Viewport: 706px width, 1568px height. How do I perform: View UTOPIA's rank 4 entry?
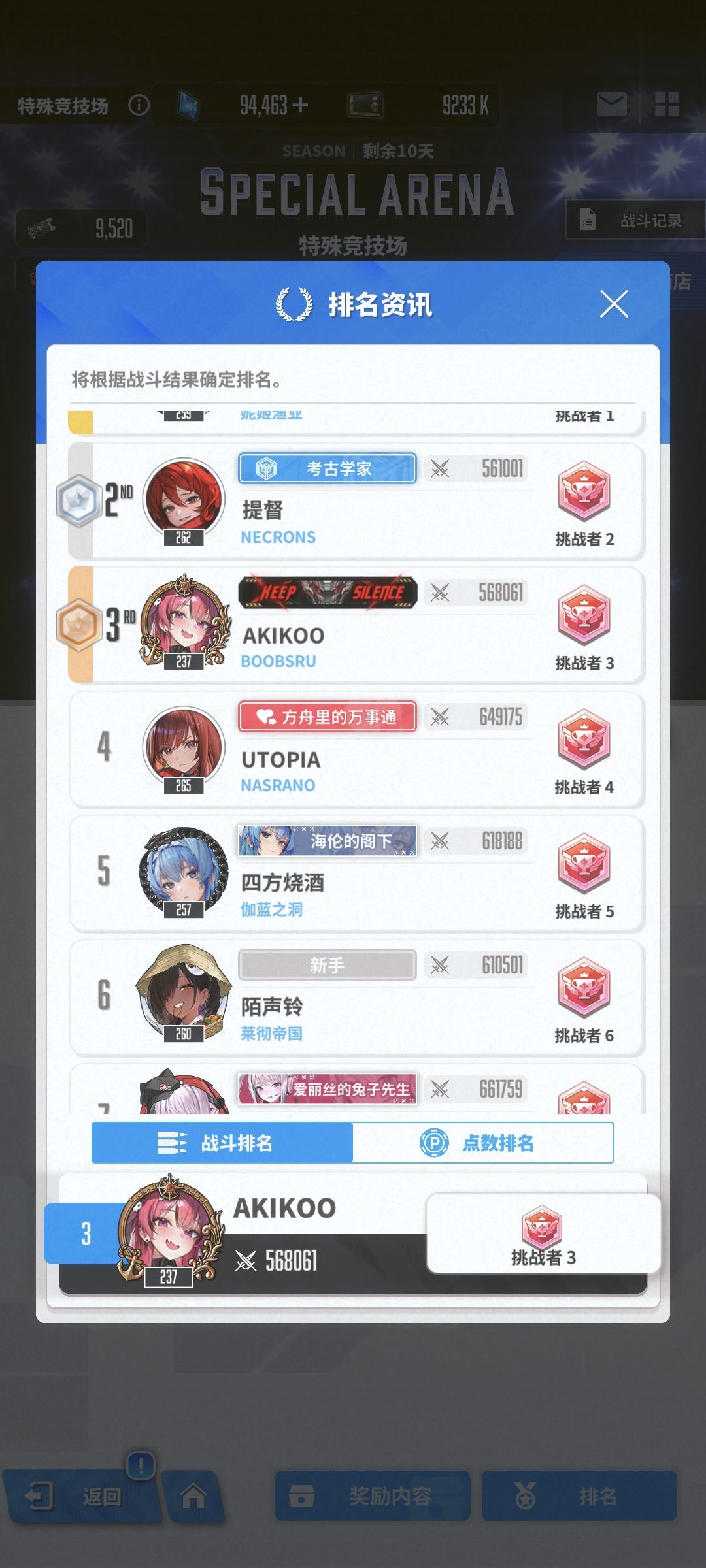point(357,749)
